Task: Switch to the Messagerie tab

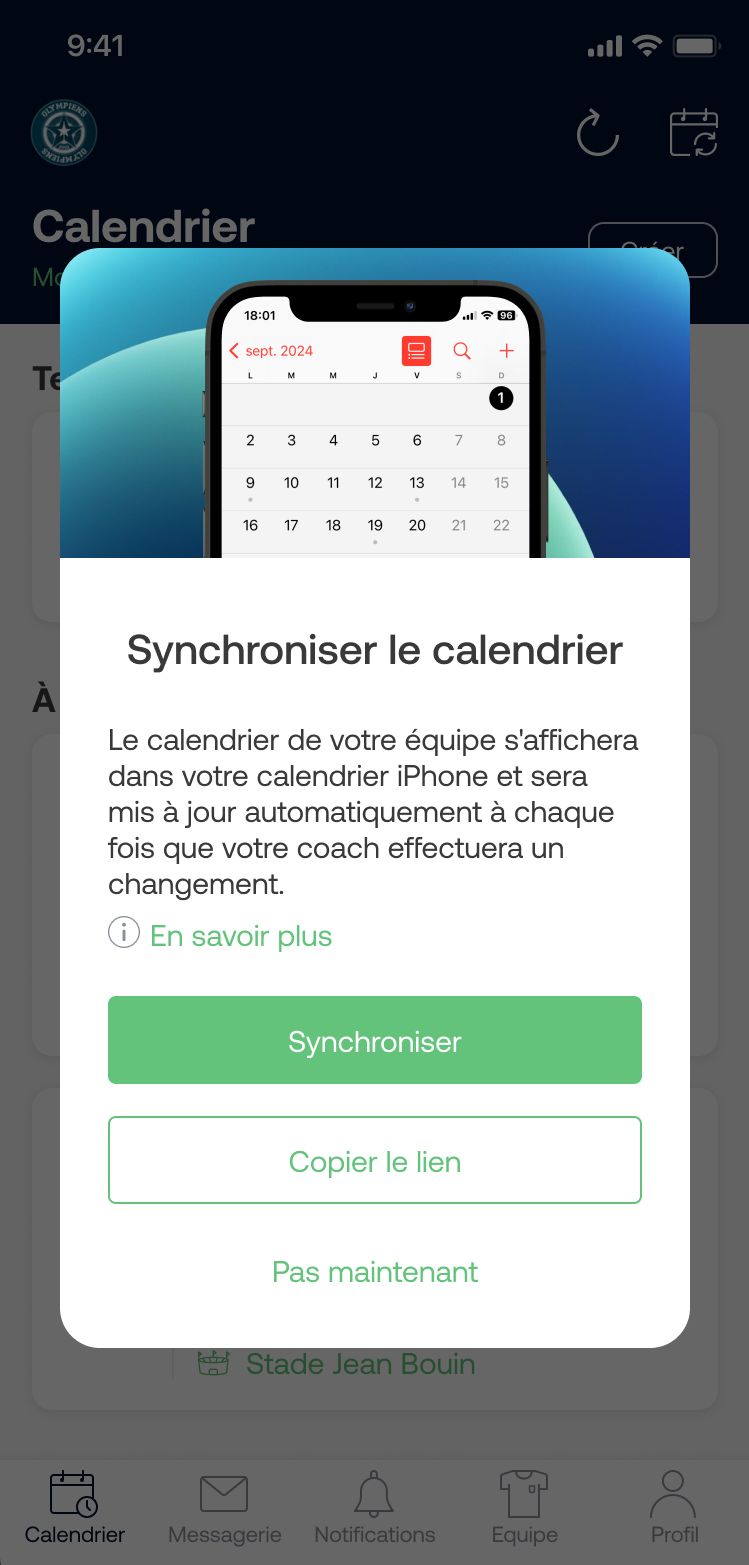Action: click(224, 1508)
